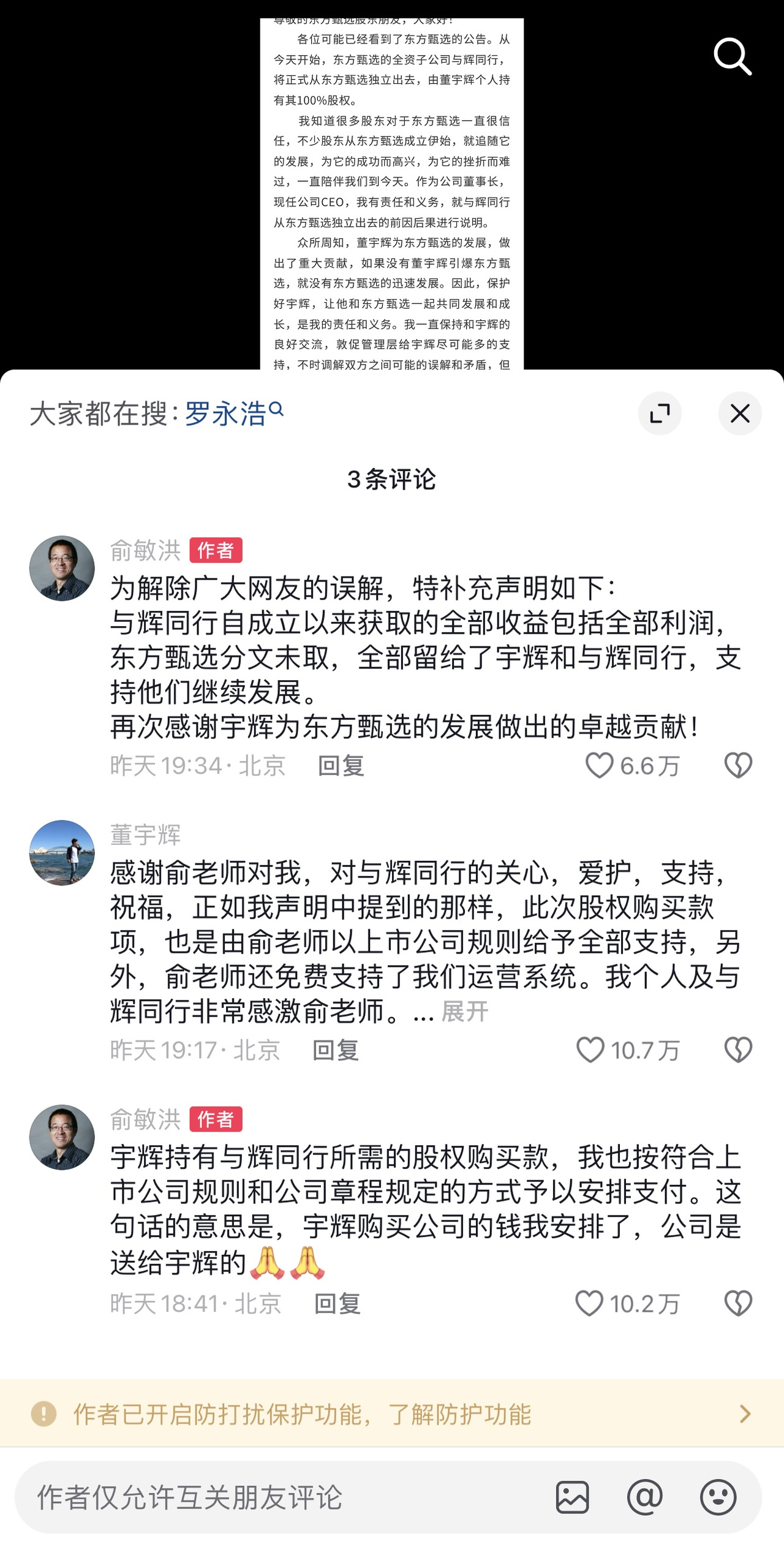Attach an image to the comment
784x1552 pixels.
coord(572,1497)
